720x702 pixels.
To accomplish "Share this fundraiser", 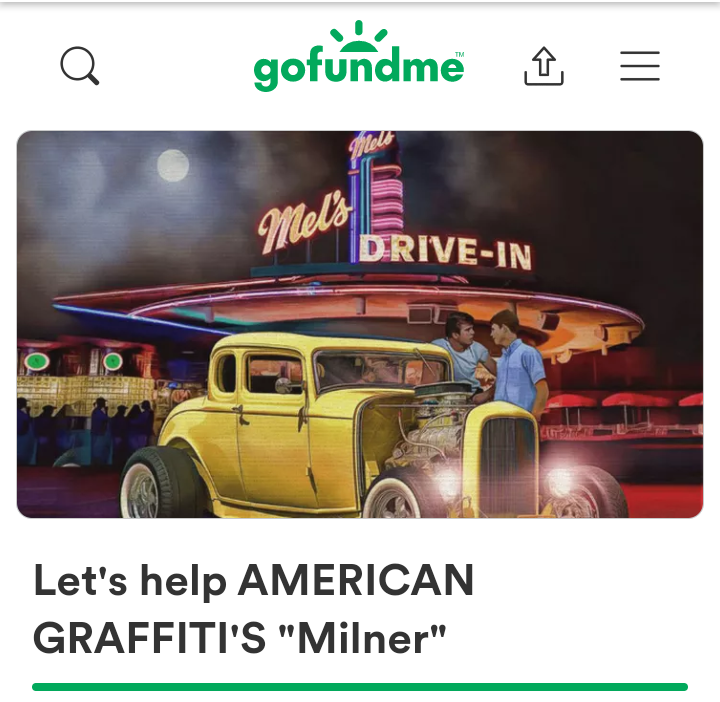I will point(544,66).
